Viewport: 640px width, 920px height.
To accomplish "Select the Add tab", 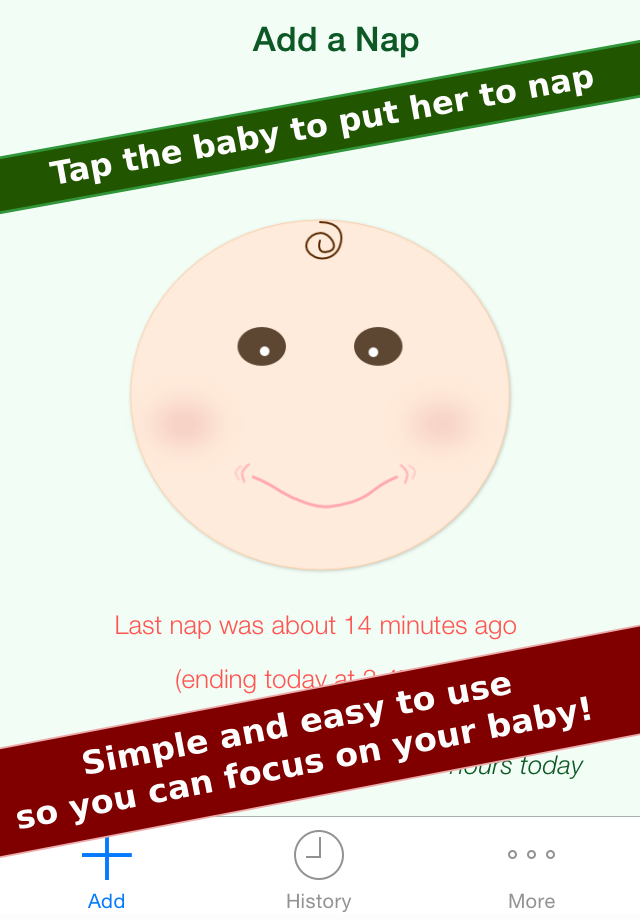I will 107,872.
